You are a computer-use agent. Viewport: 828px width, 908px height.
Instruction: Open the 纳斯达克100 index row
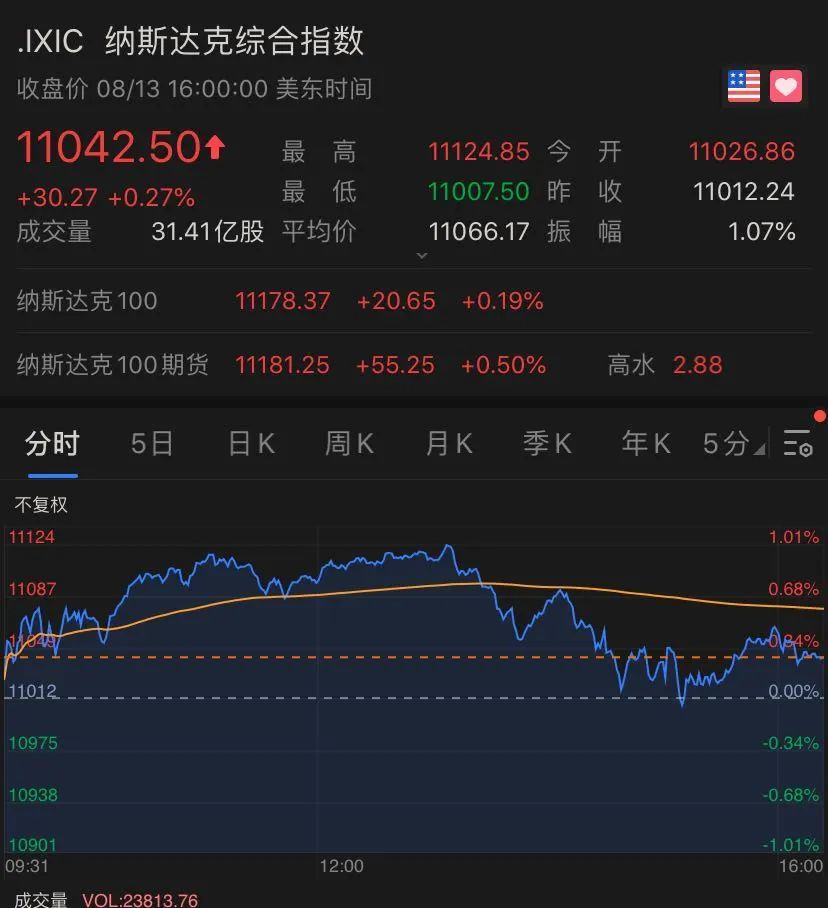[414, 301]
